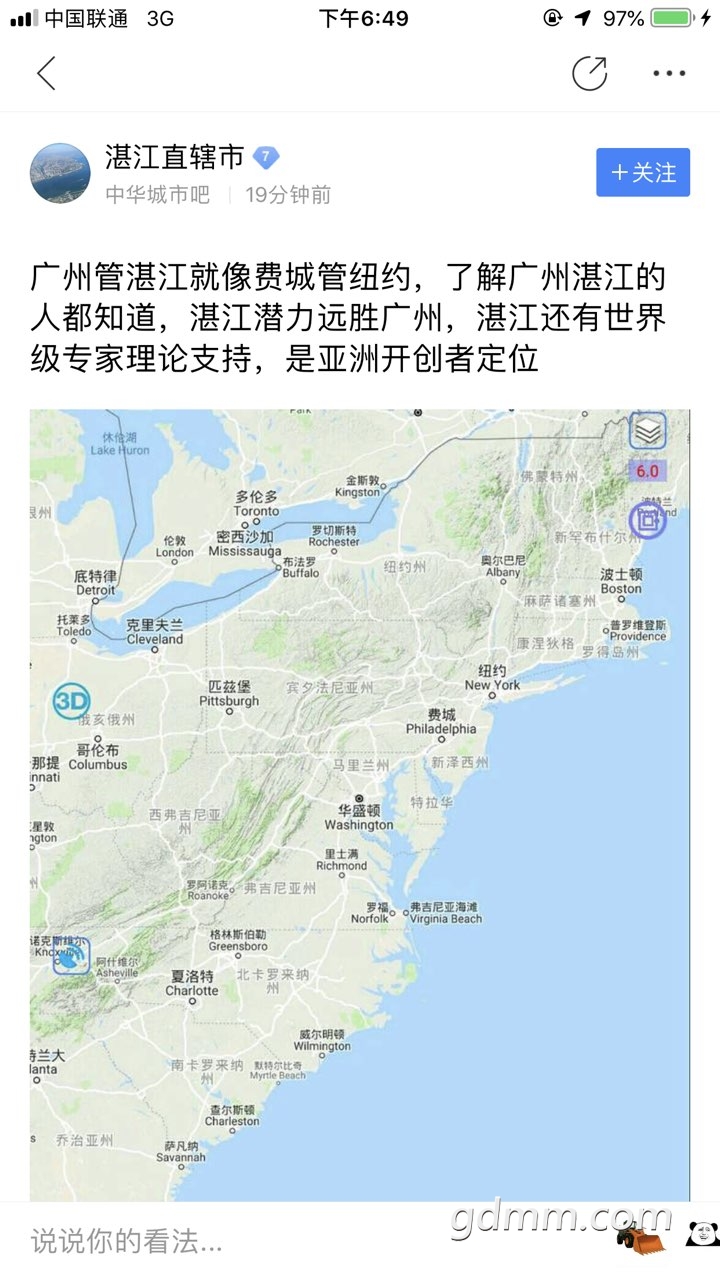Screen dimensions: 720x1280
Task: Open the map image in the post
Action: click(x=359, y=800)
